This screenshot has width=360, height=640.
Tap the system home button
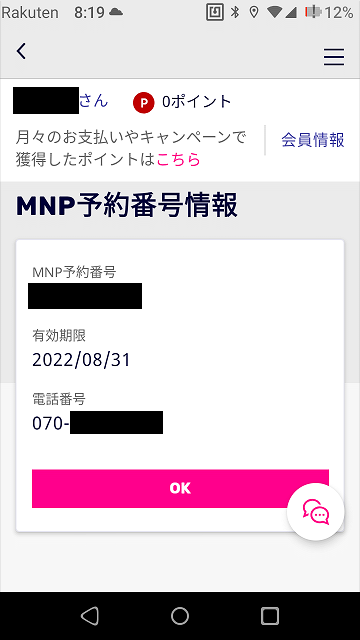click(180, 616)
